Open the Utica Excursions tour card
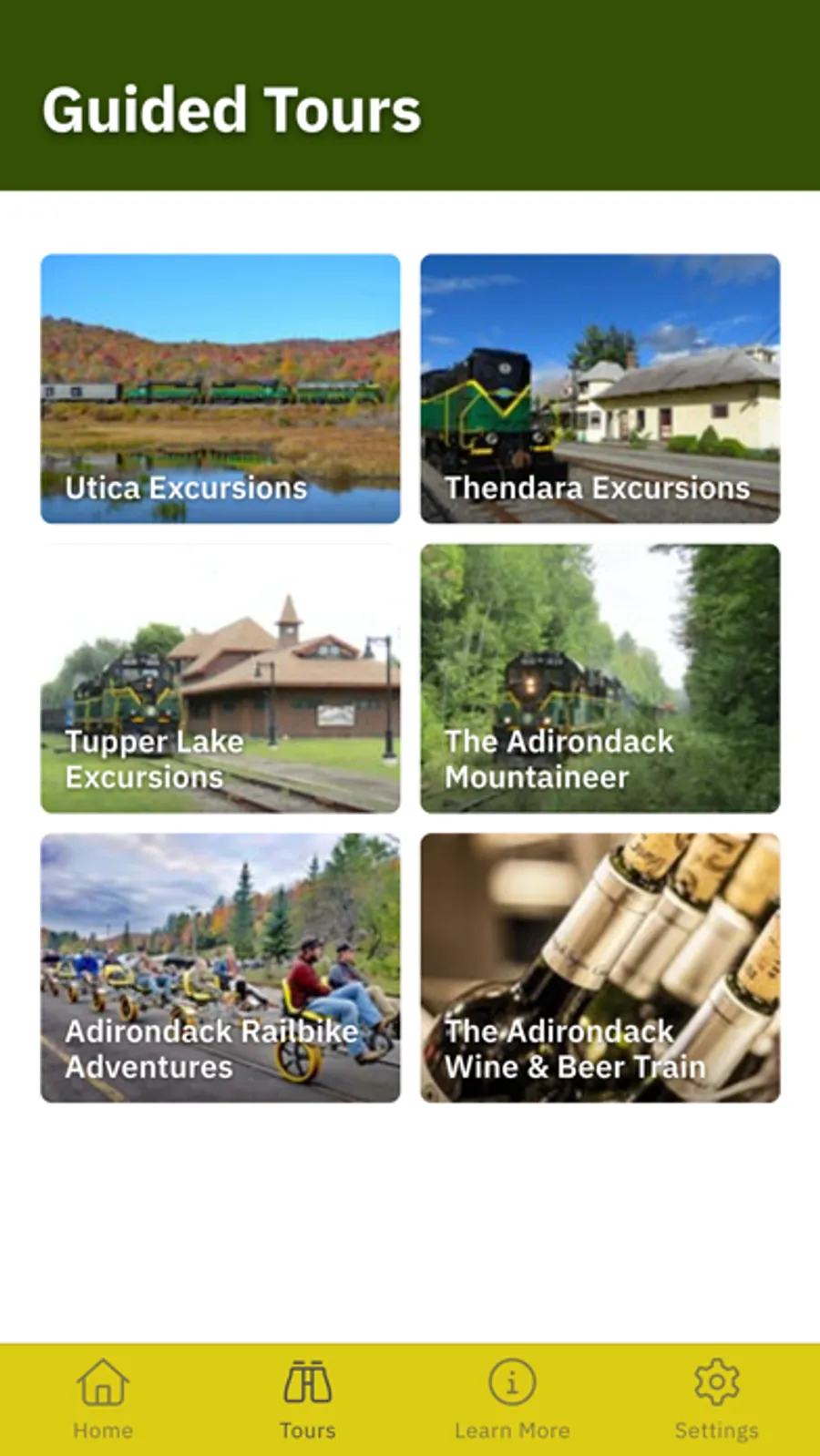 pyautogui.click(x=220, y=389)
